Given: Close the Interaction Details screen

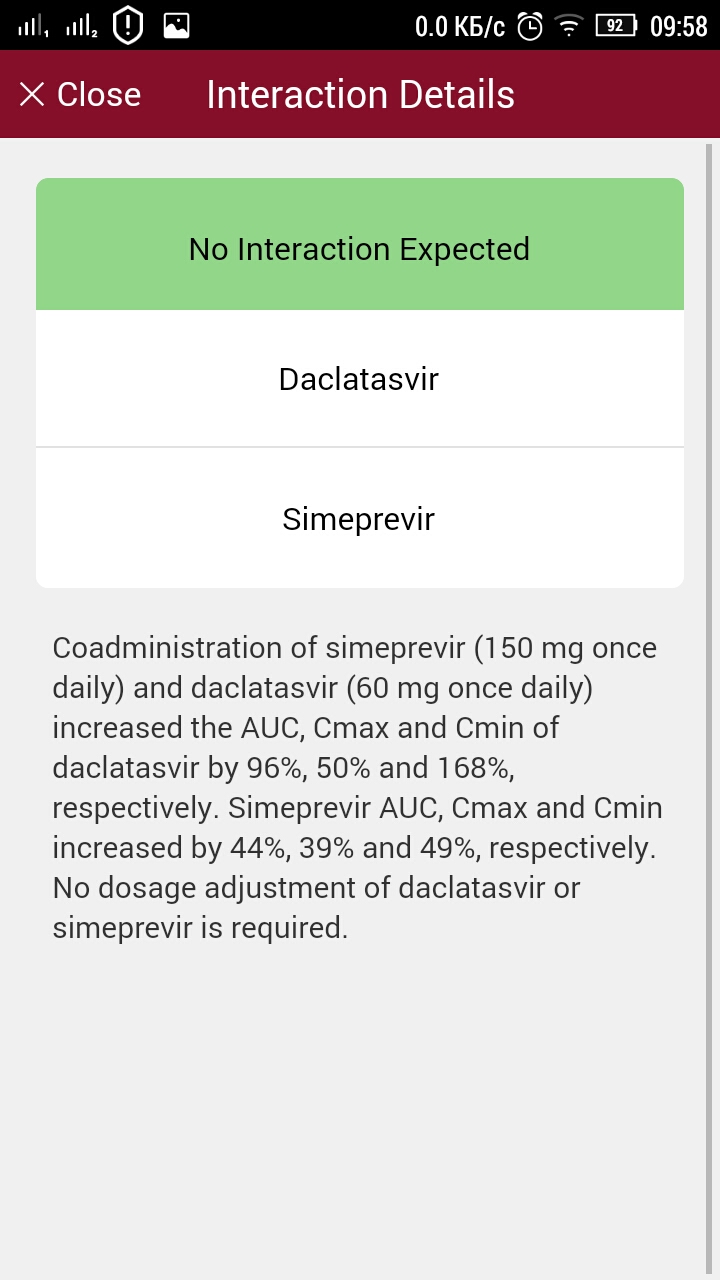Looking at the screenshot, I should (80, 95).
